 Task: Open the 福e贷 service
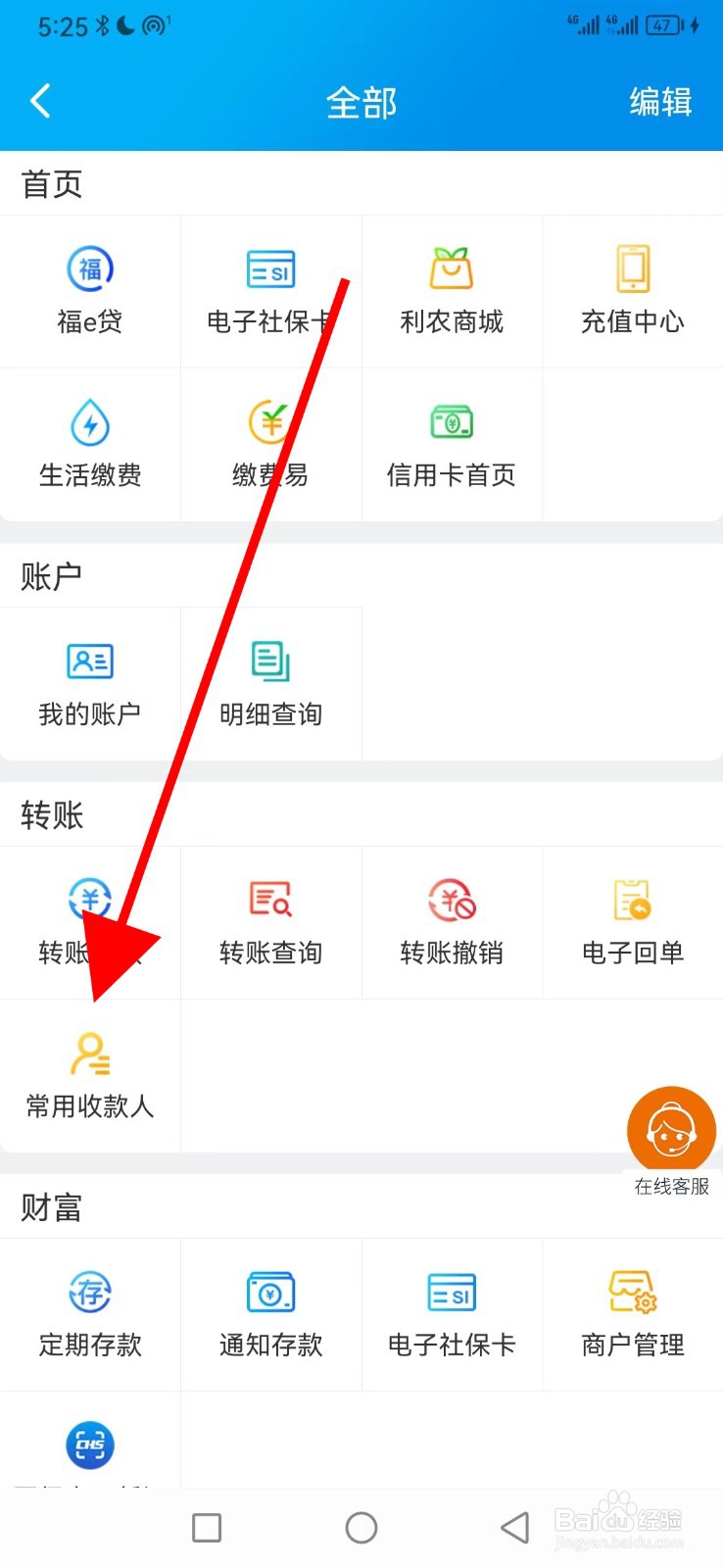[90, 291]
